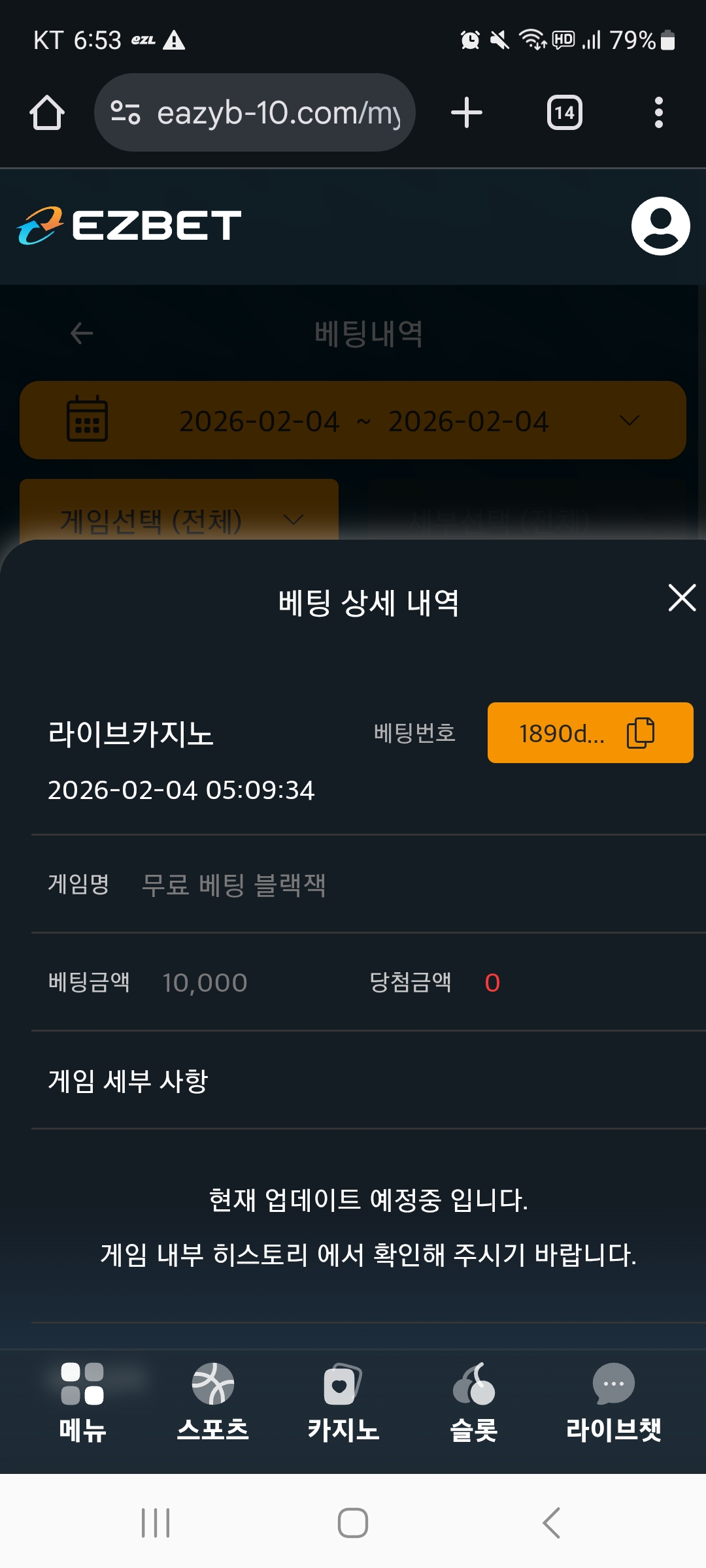Open a new browser tab

[467, 112]
